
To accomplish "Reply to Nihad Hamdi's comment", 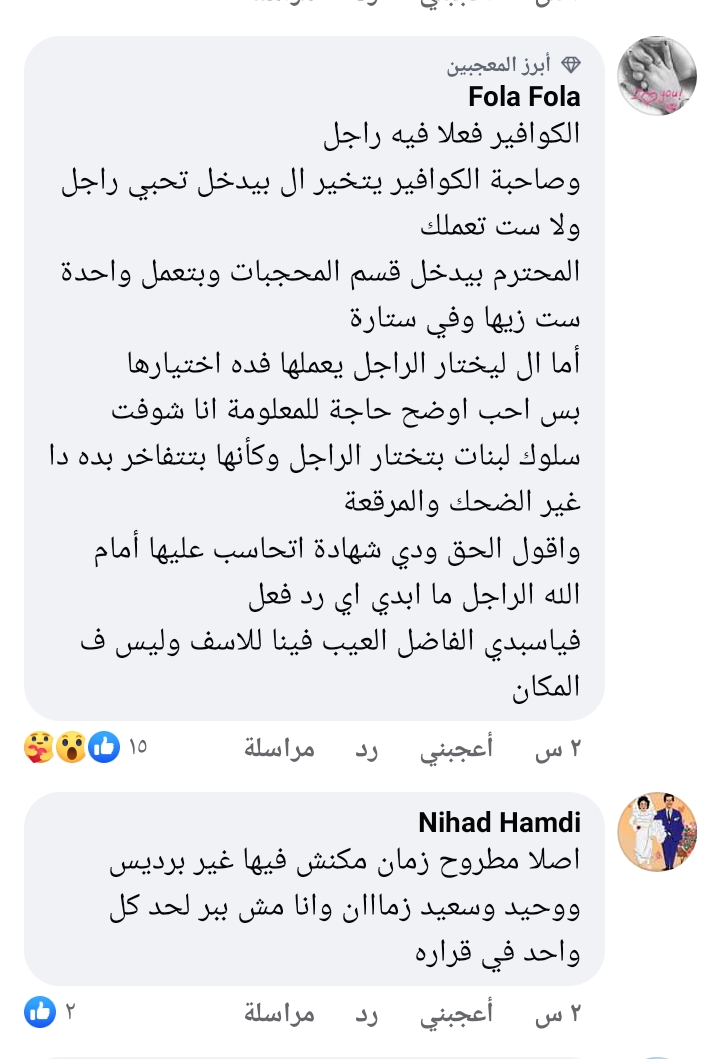I will (367, 1014).
